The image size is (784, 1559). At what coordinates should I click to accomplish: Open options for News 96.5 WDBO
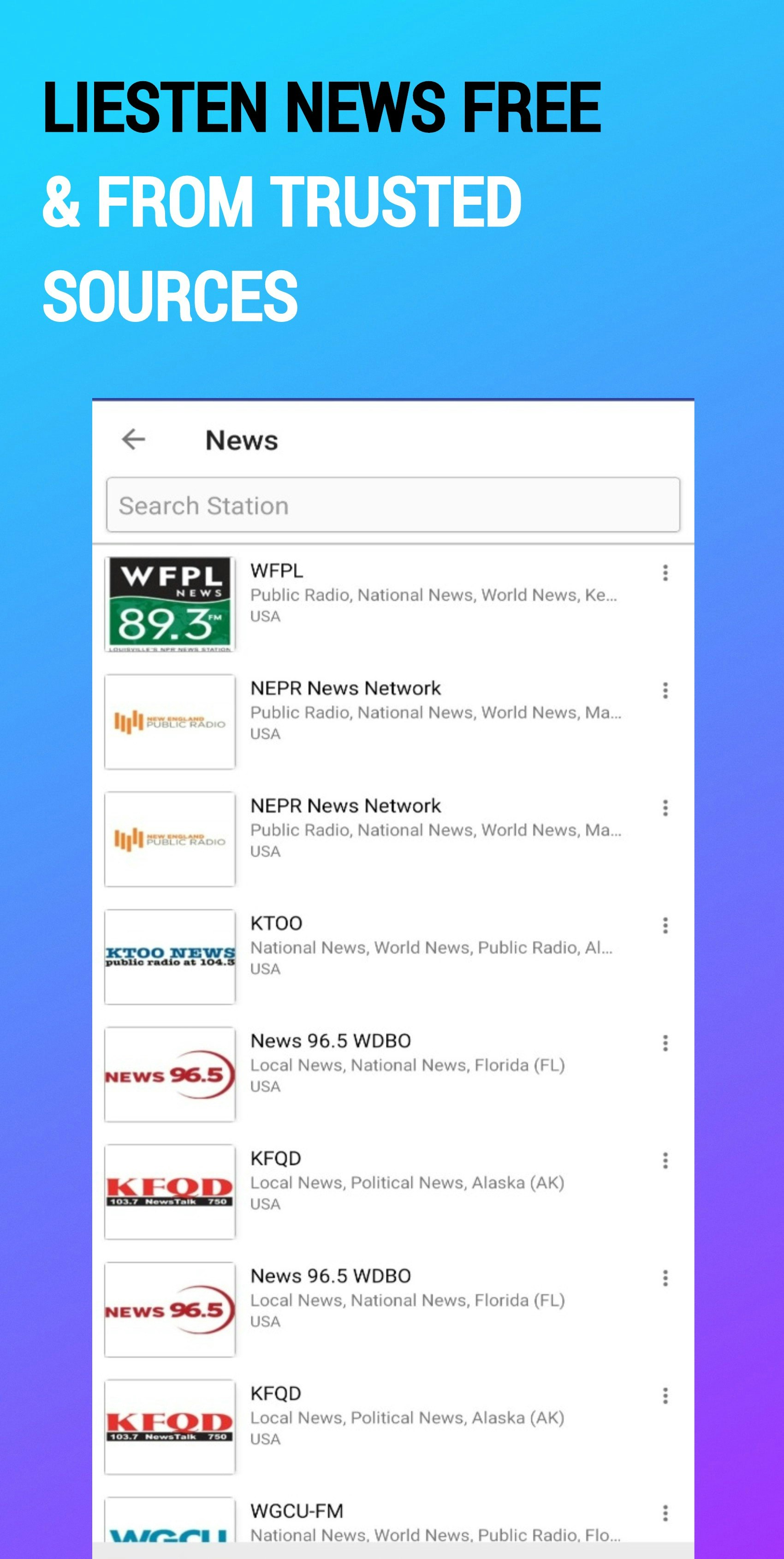click(665, 1042)
